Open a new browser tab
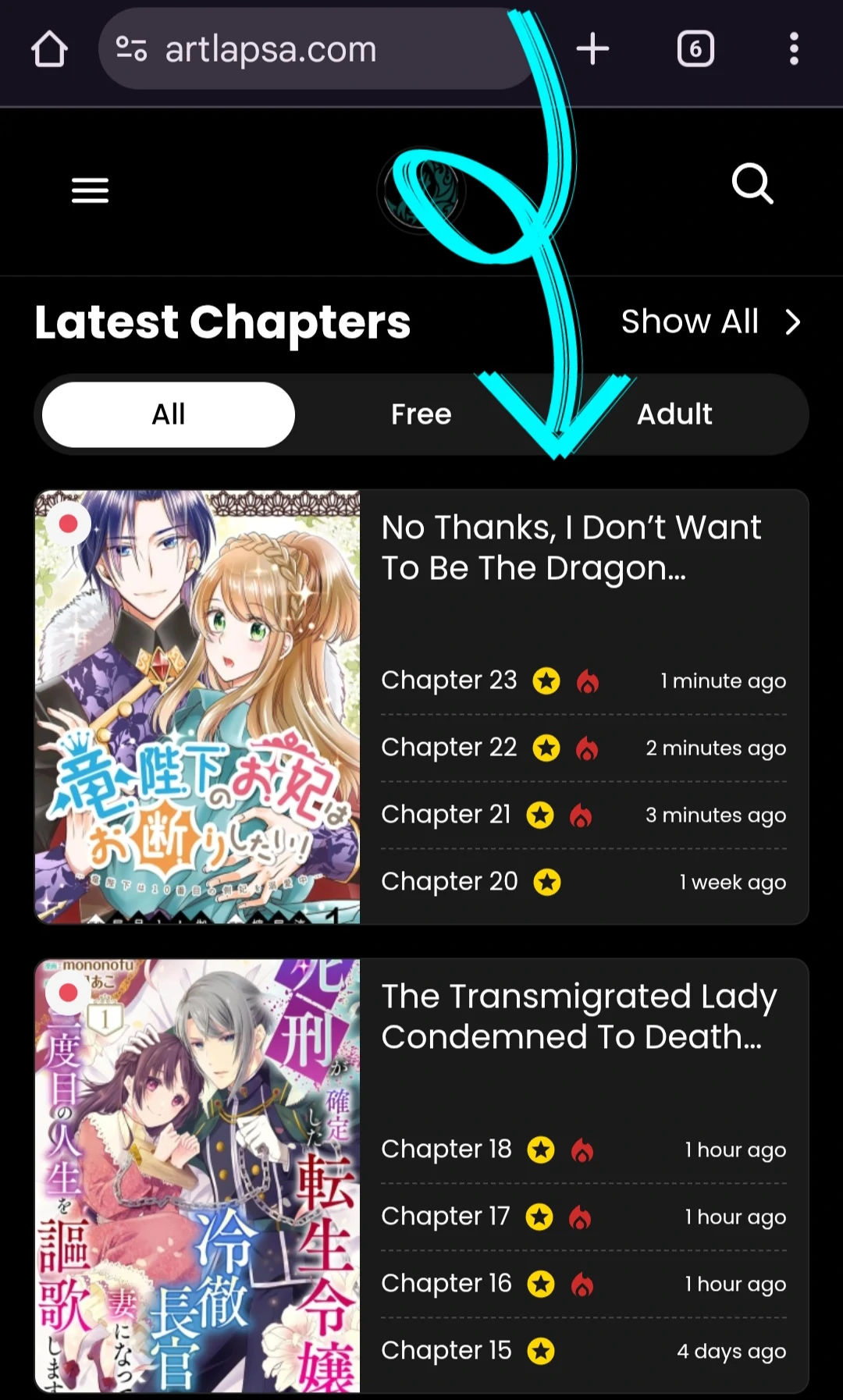This screenshot has height=1400, width=843. point(592,49)
